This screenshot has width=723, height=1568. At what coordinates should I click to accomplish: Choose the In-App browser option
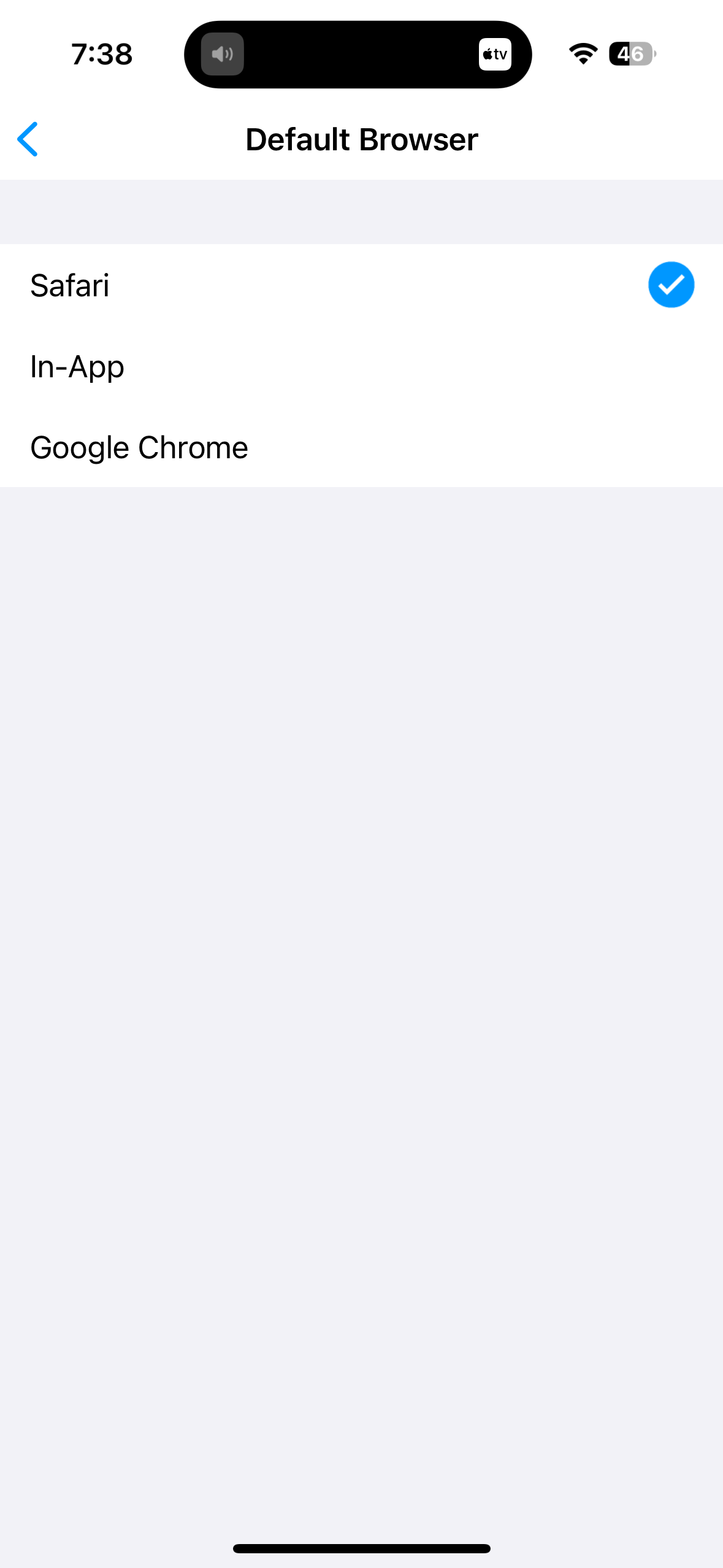tap(361, 366)
